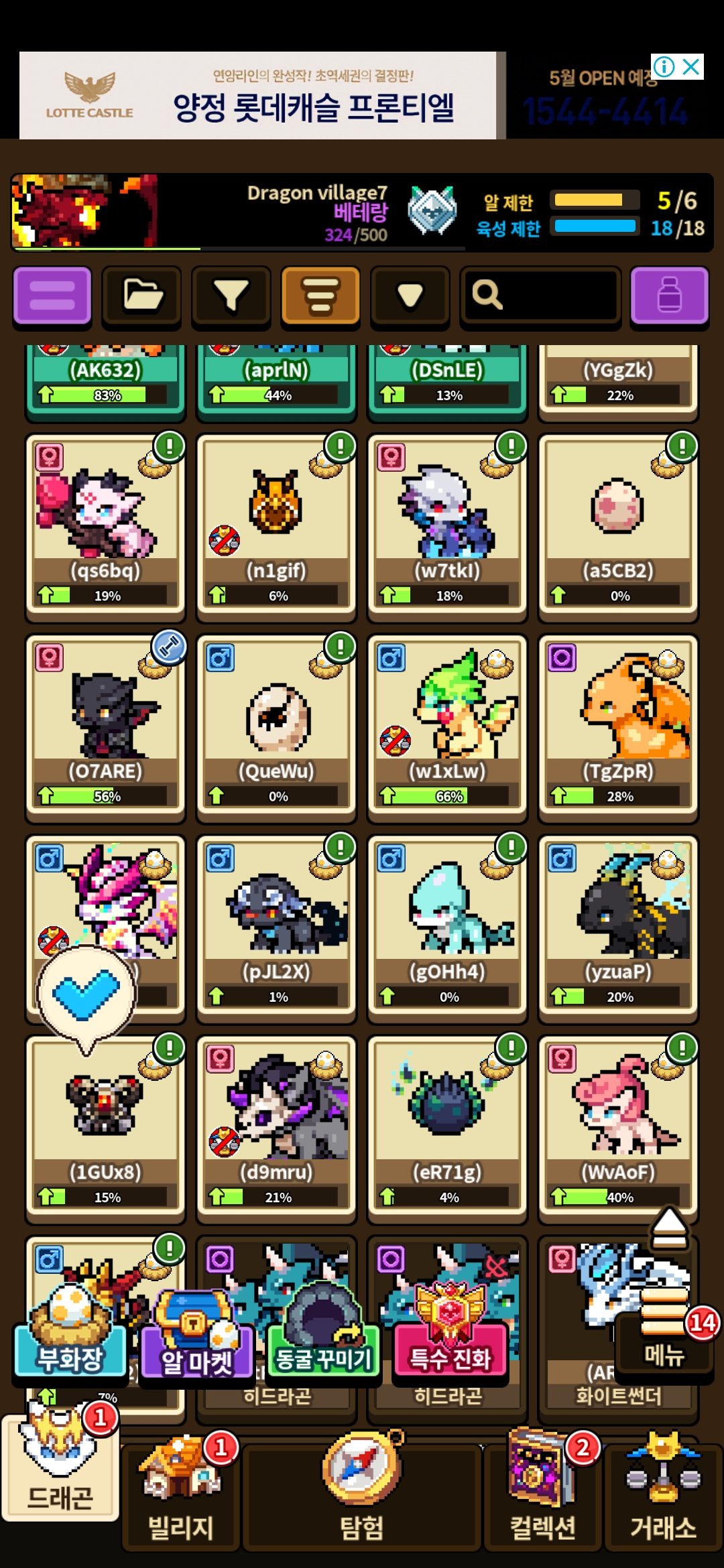The width and height of the screenshot is (724, 1568).
Task: Select the dragon card labeled (qs6bq)
Action: [105, 521]
